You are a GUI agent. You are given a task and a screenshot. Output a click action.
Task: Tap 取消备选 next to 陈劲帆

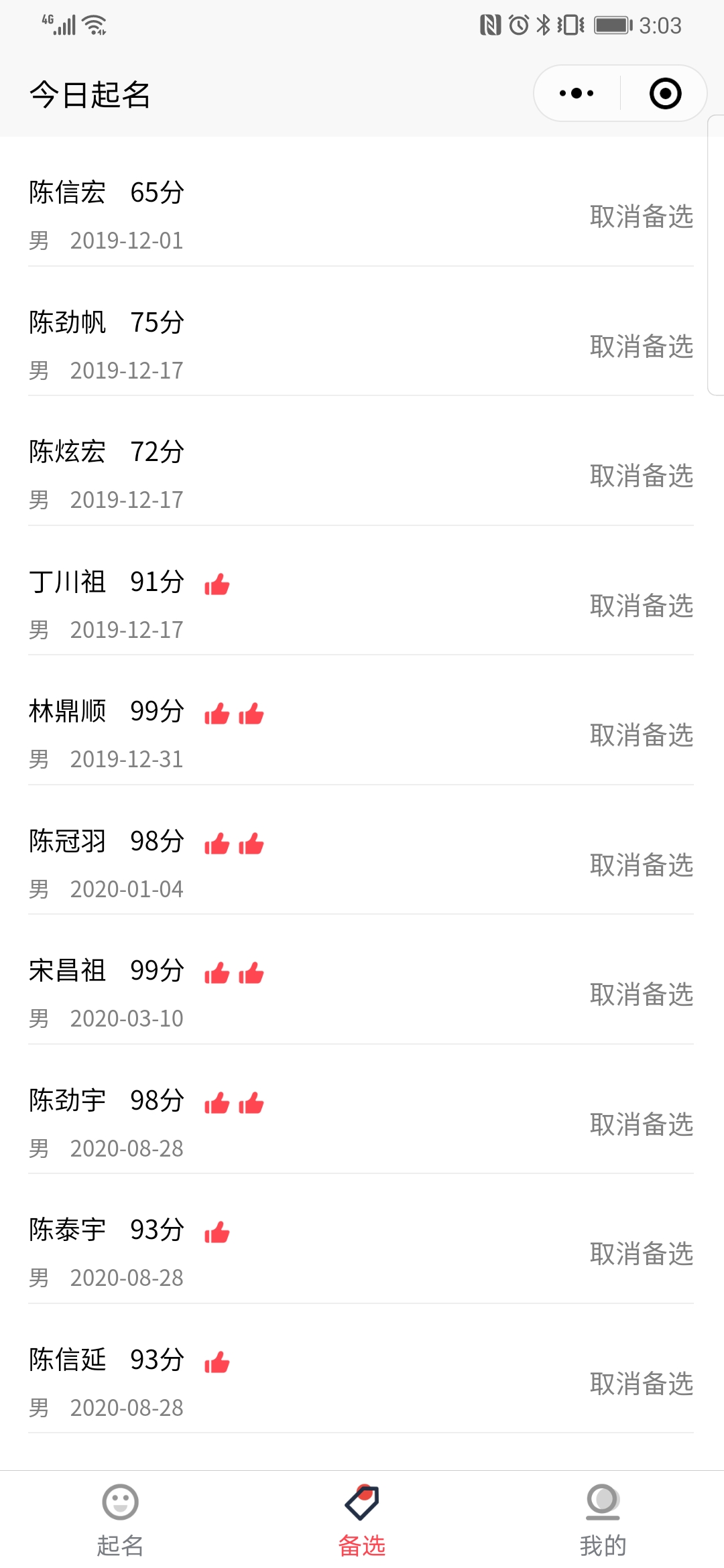[642, 346]
